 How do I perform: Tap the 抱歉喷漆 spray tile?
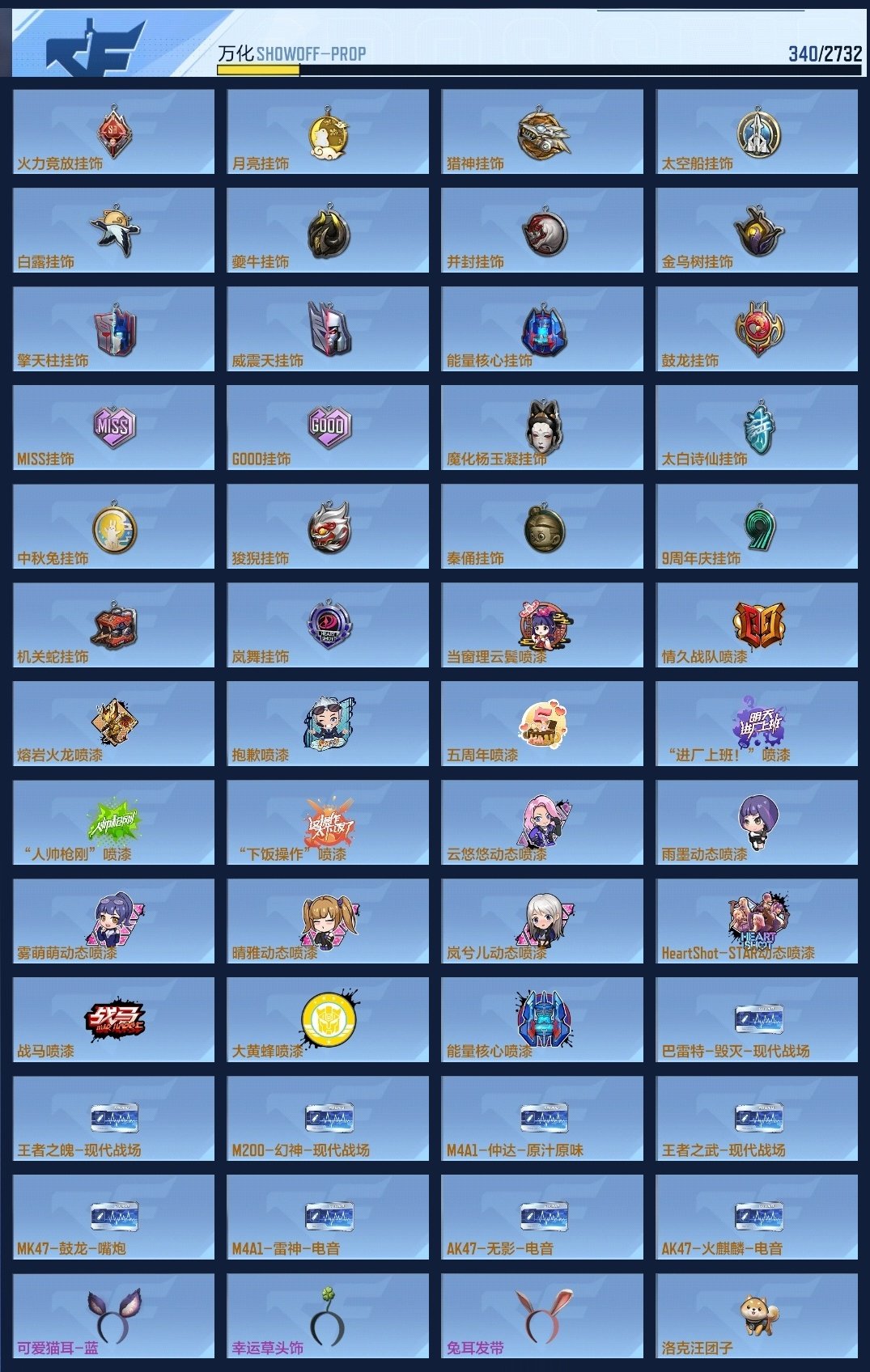pyautogui.click(x=328, y=724)
